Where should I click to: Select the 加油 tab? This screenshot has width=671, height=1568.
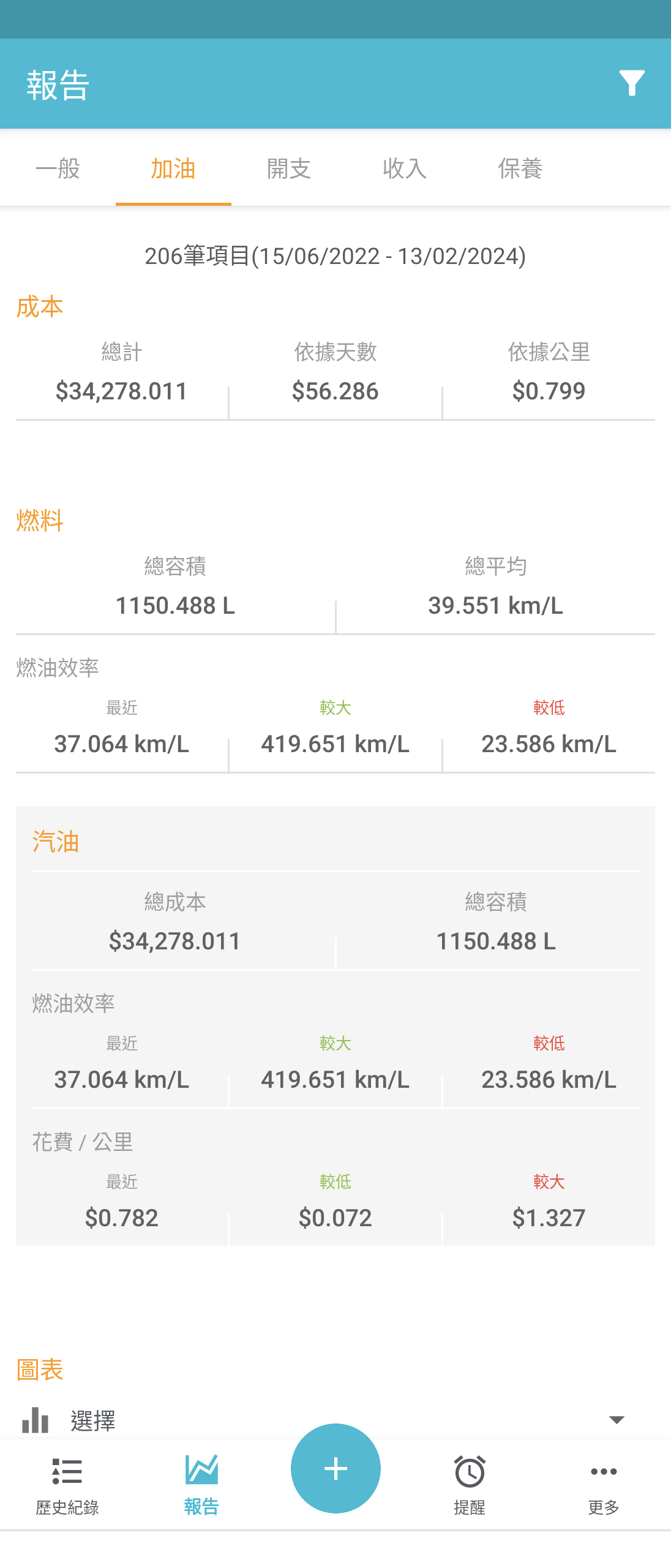point(173,168)
